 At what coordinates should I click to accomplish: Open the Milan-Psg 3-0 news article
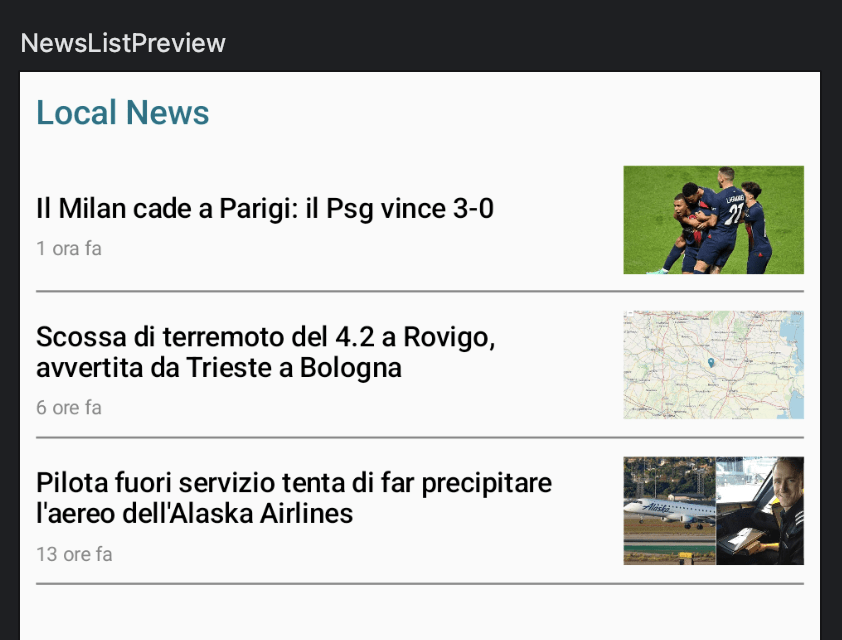[265, 209]
